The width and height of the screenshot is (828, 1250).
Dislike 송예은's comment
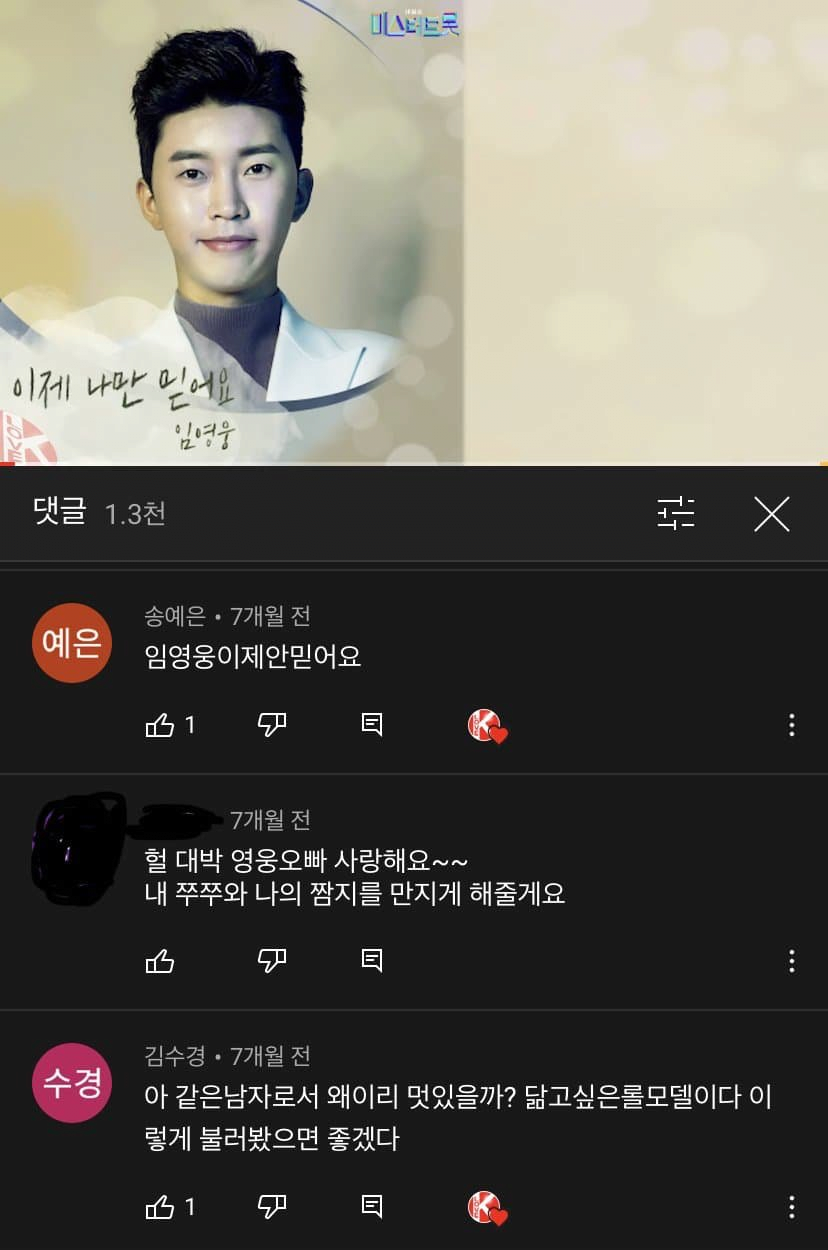click(272, 725)
